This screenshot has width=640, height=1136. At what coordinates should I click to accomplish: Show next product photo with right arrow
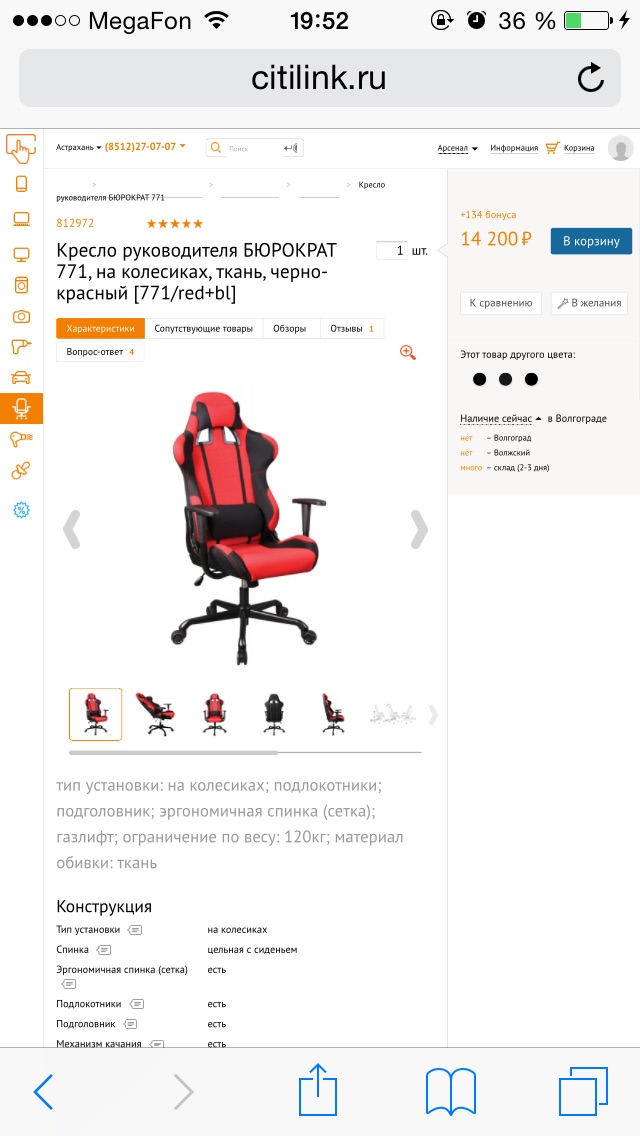tap(419, 530)
